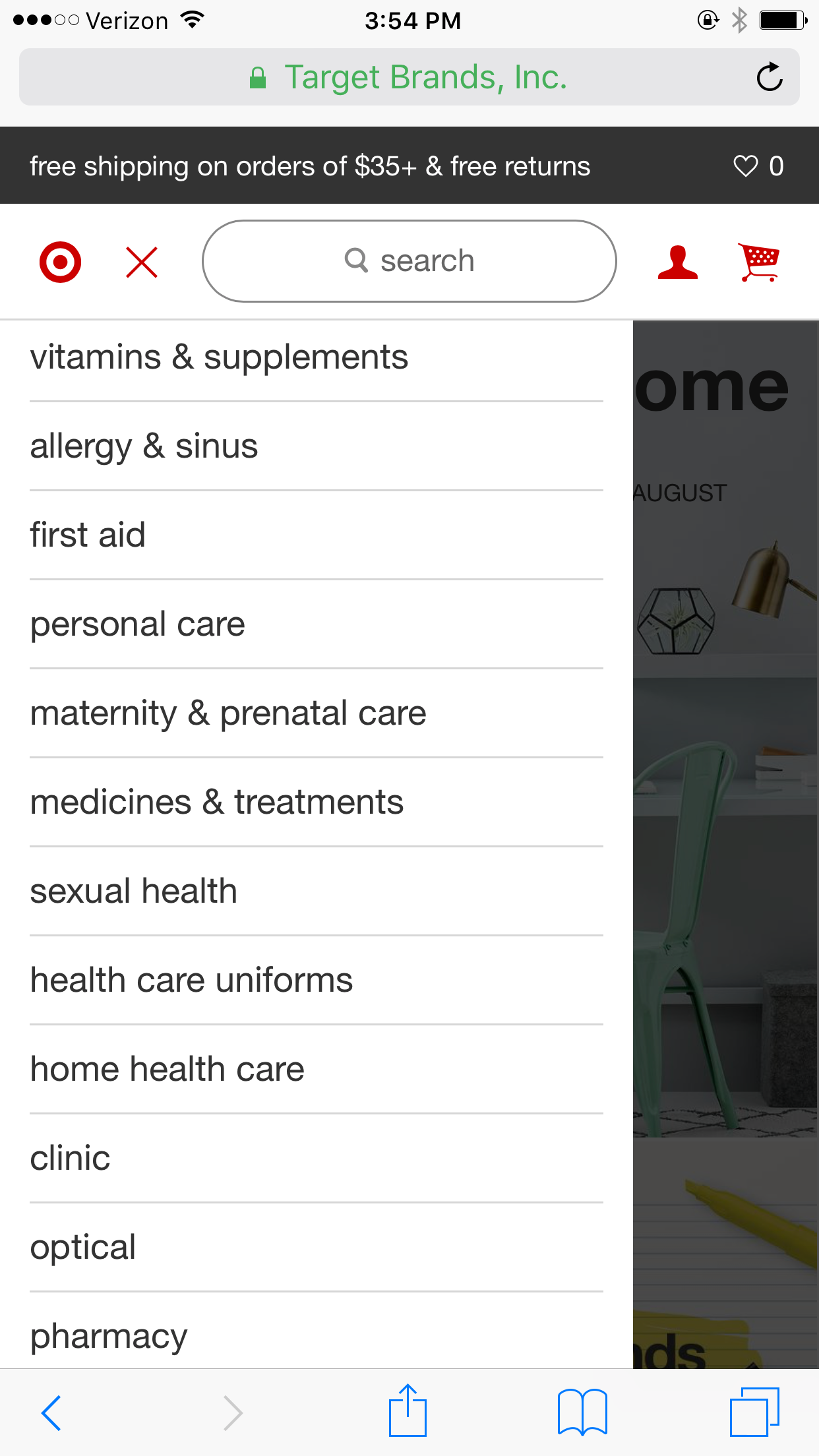This screenshot has height=1456, width=819.
Task: Open the clinic section
Action: (x=70, y=1159)
